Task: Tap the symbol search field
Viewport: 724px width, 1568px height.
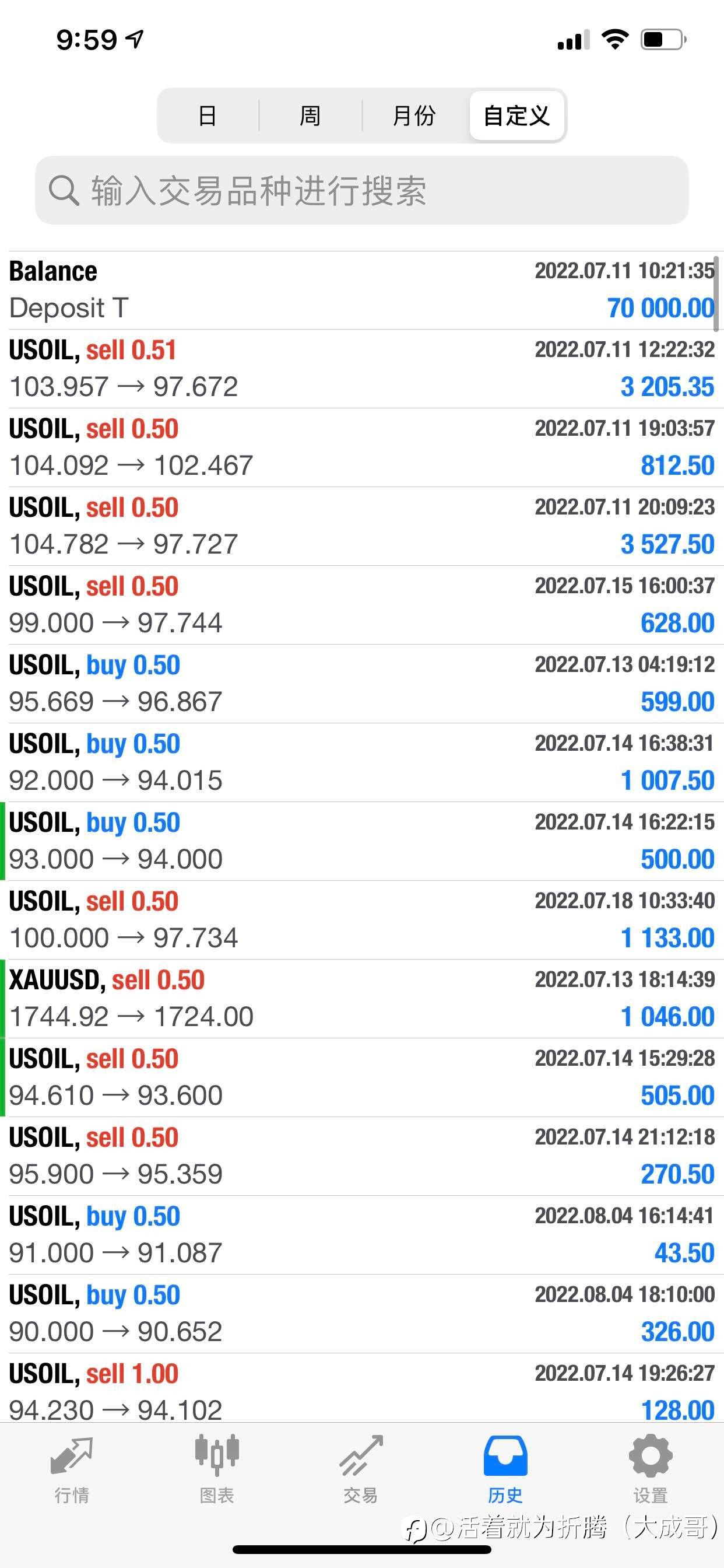Action: click(x=361, y=190)
